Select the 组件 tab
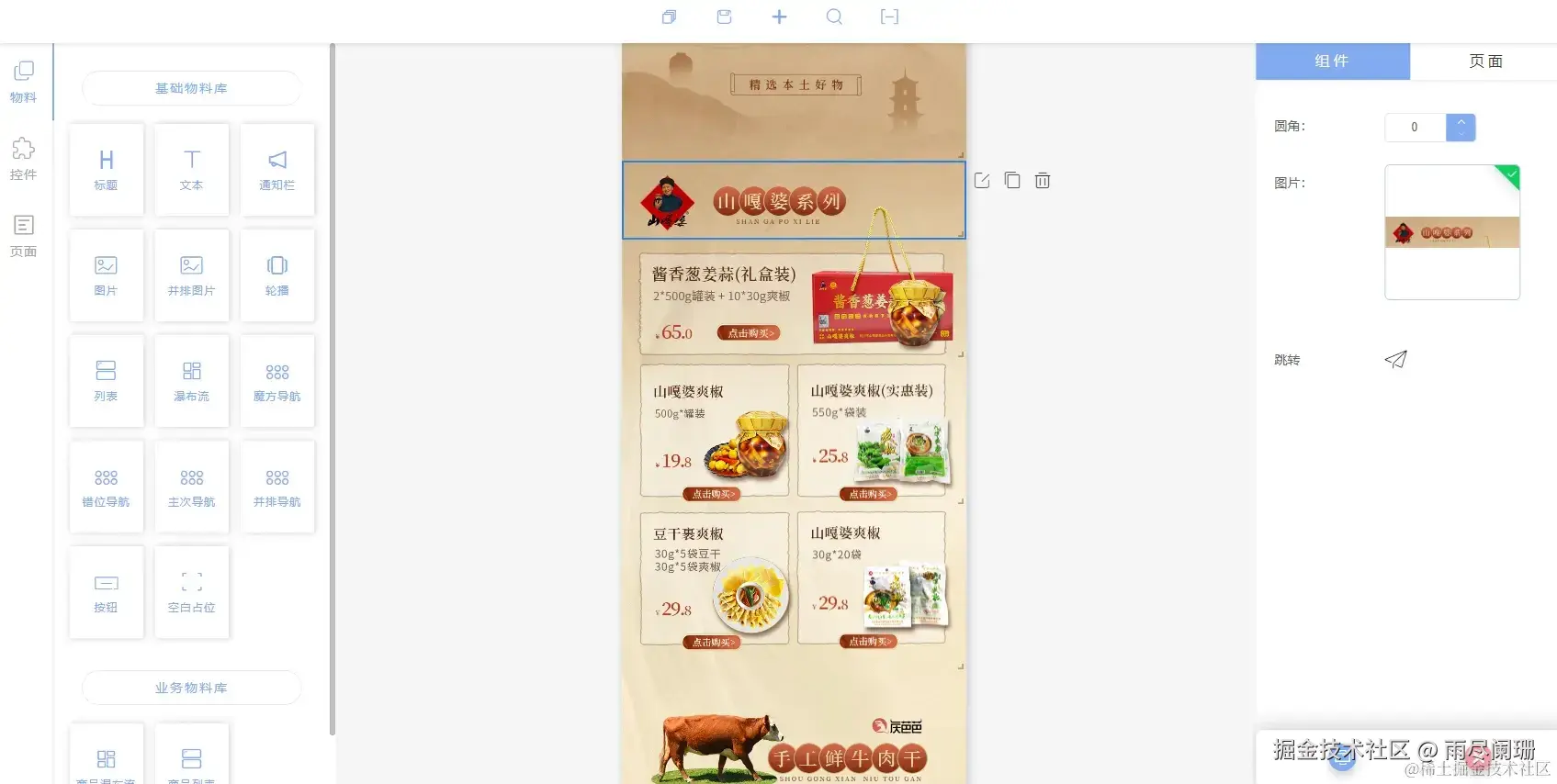The width and height of the screenshot is (1557, 784). 1332,61
